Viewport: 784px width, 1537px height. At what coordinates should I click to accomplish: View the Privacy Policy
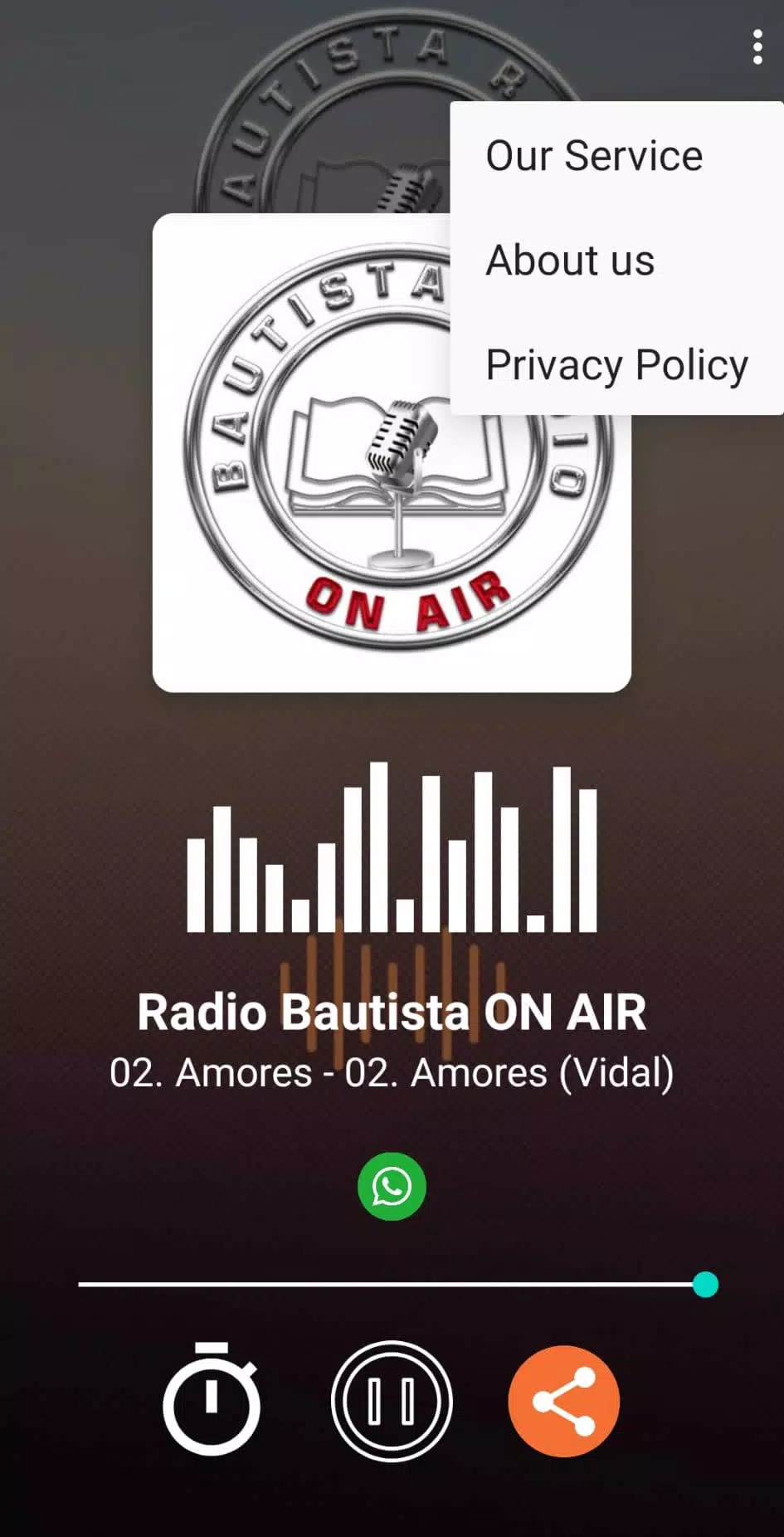pos(616,365)
